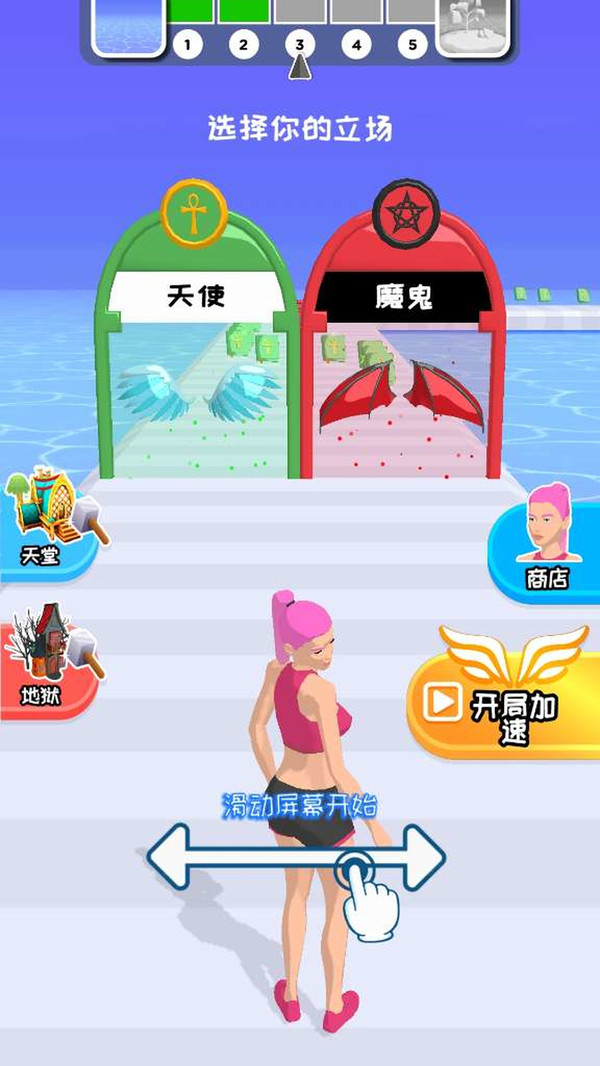The height and width of the screenshot is (1066, 600).
Task: Open the 商店 shop
Action: tap(547, 545)
